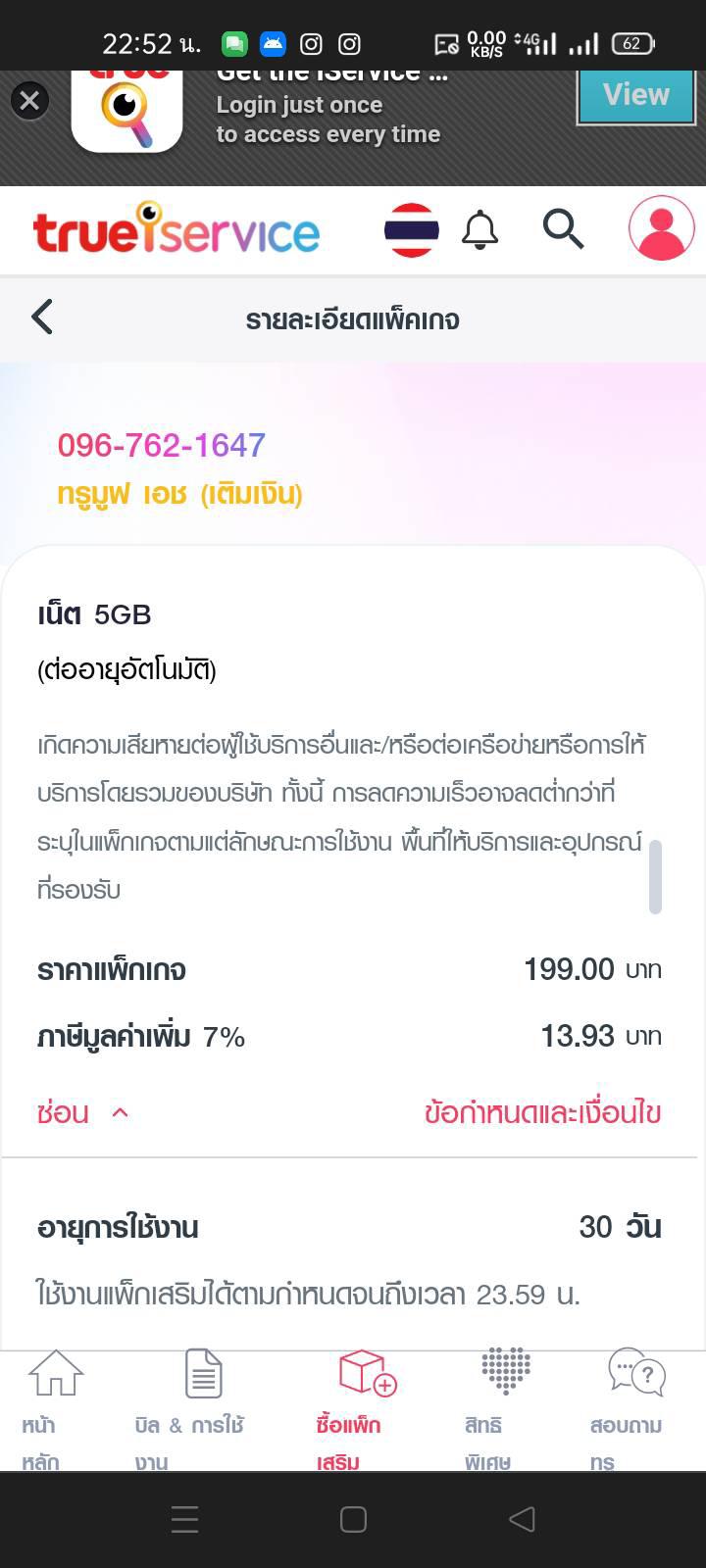Tap the View button in the banner
Screen dimensions: 706x1568
635,96
